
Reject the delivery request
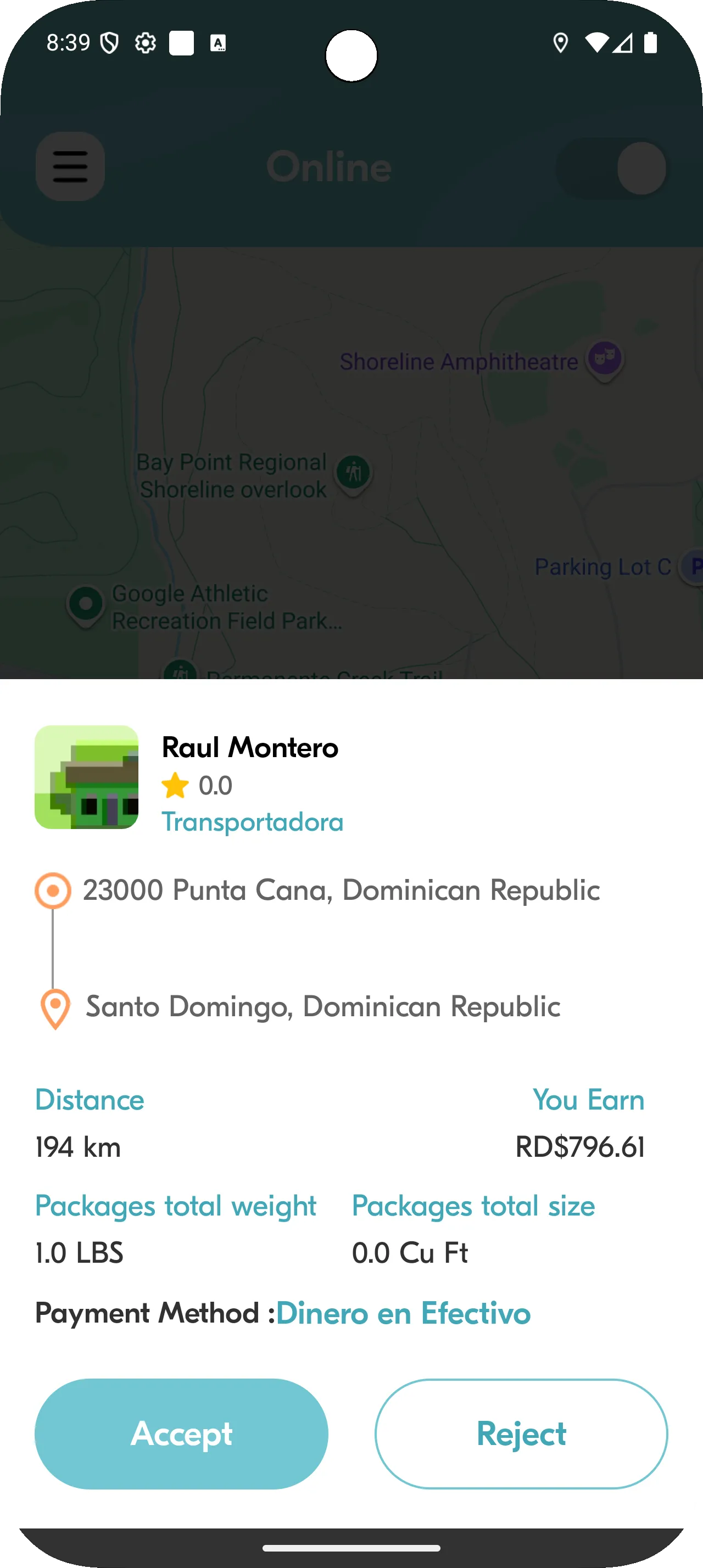coord(521,1433)
